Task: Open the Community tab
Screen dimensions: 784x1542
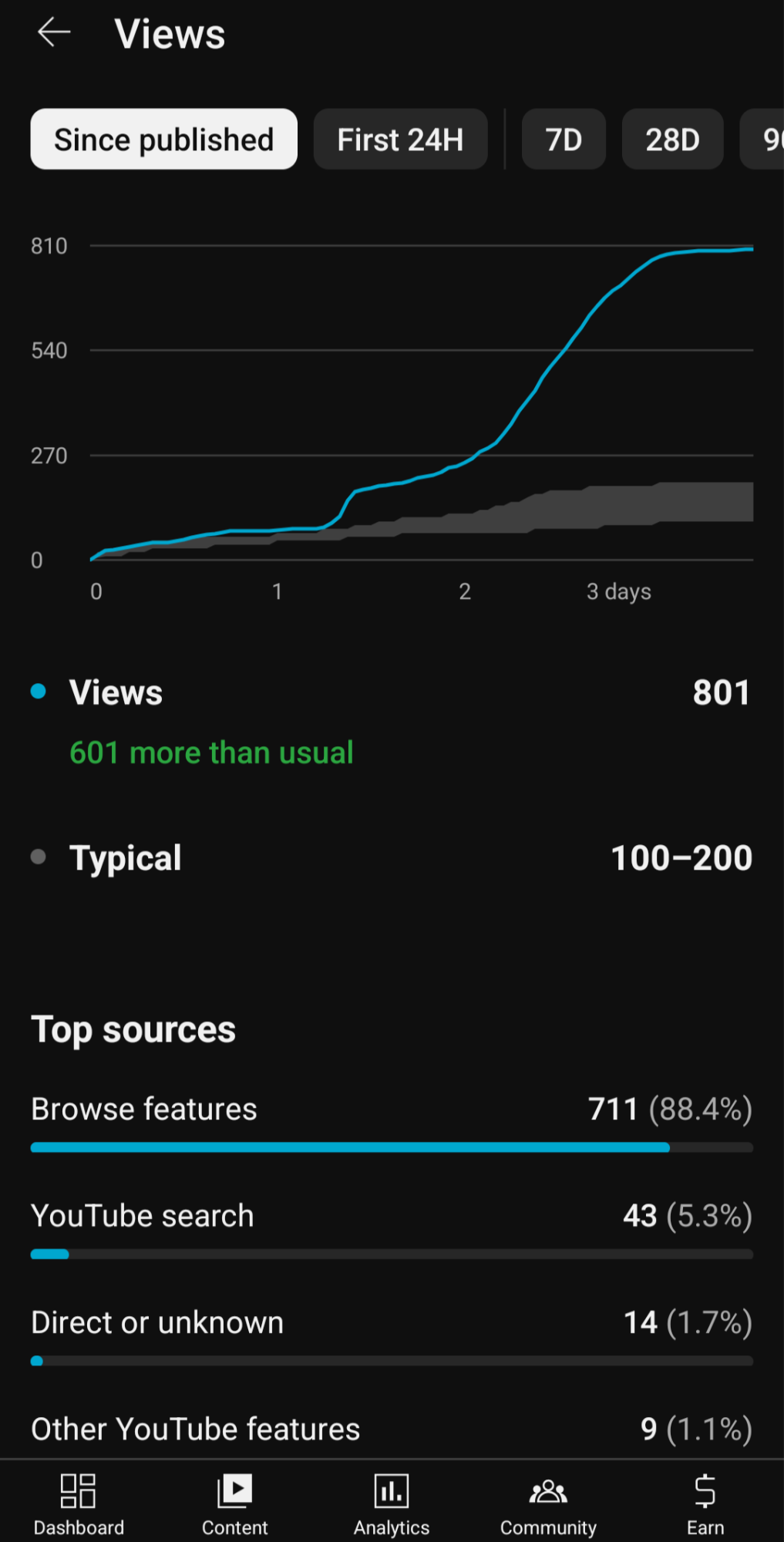Action: click(548, 1502)
